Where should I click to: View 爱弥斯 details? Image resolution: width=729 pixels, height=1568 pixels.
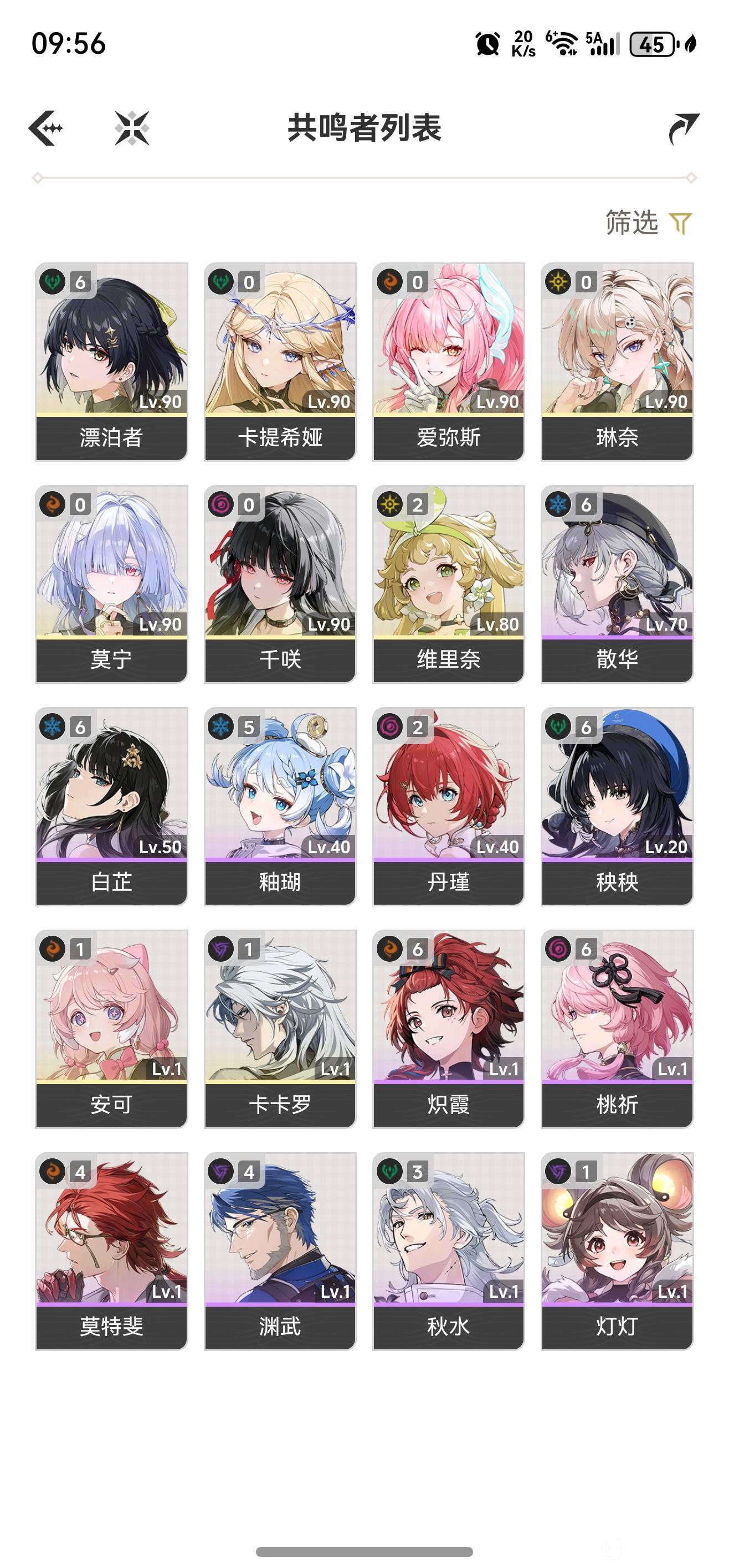click(449, 362)
